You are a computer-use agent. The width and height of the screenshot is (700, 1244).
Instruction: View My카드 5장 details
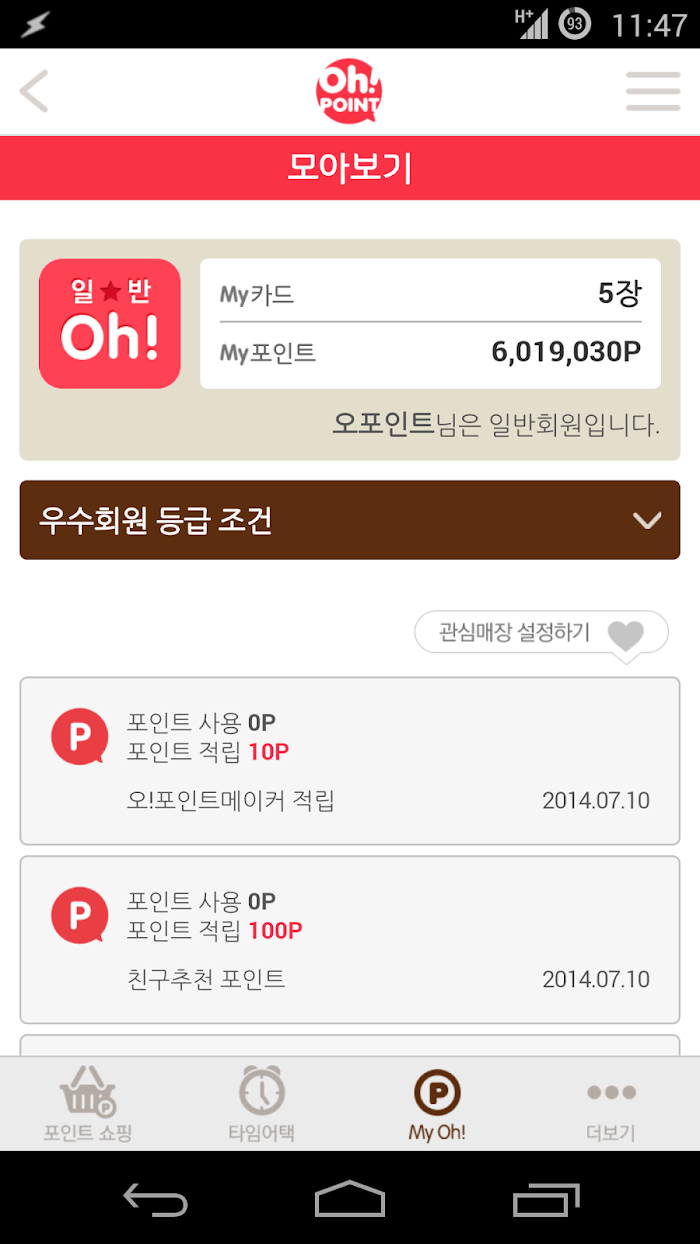point(430,293)
